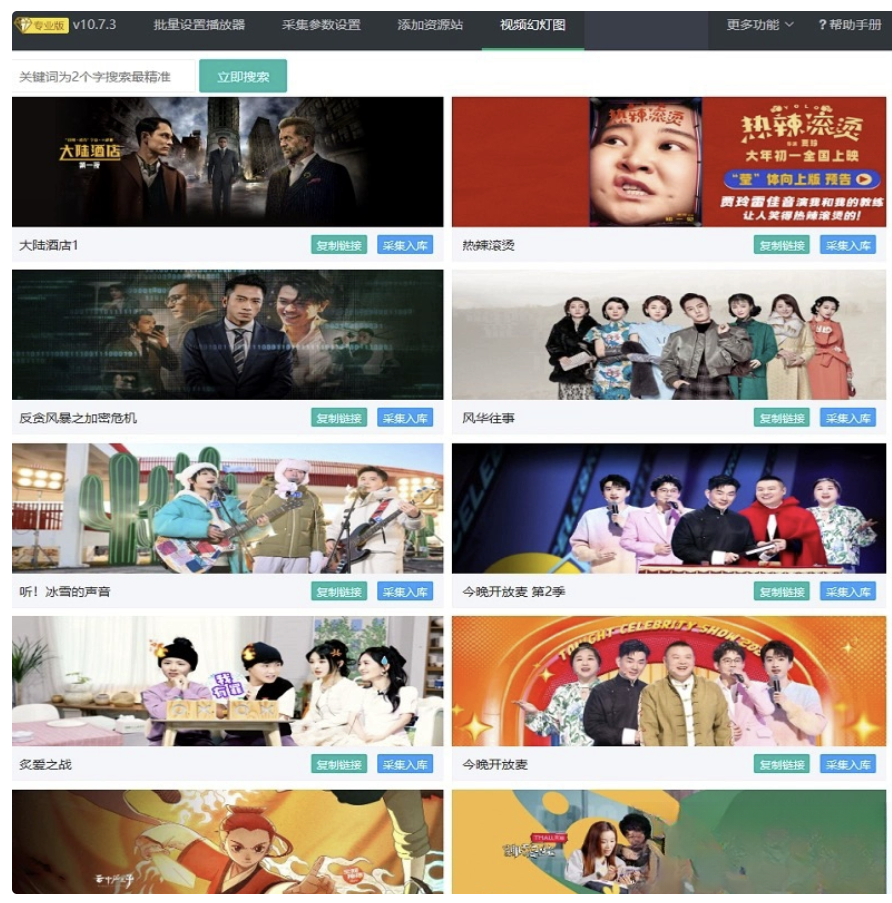
Task: Tap 采集入库 for 风华往事
Action: [x=848, y=419]
